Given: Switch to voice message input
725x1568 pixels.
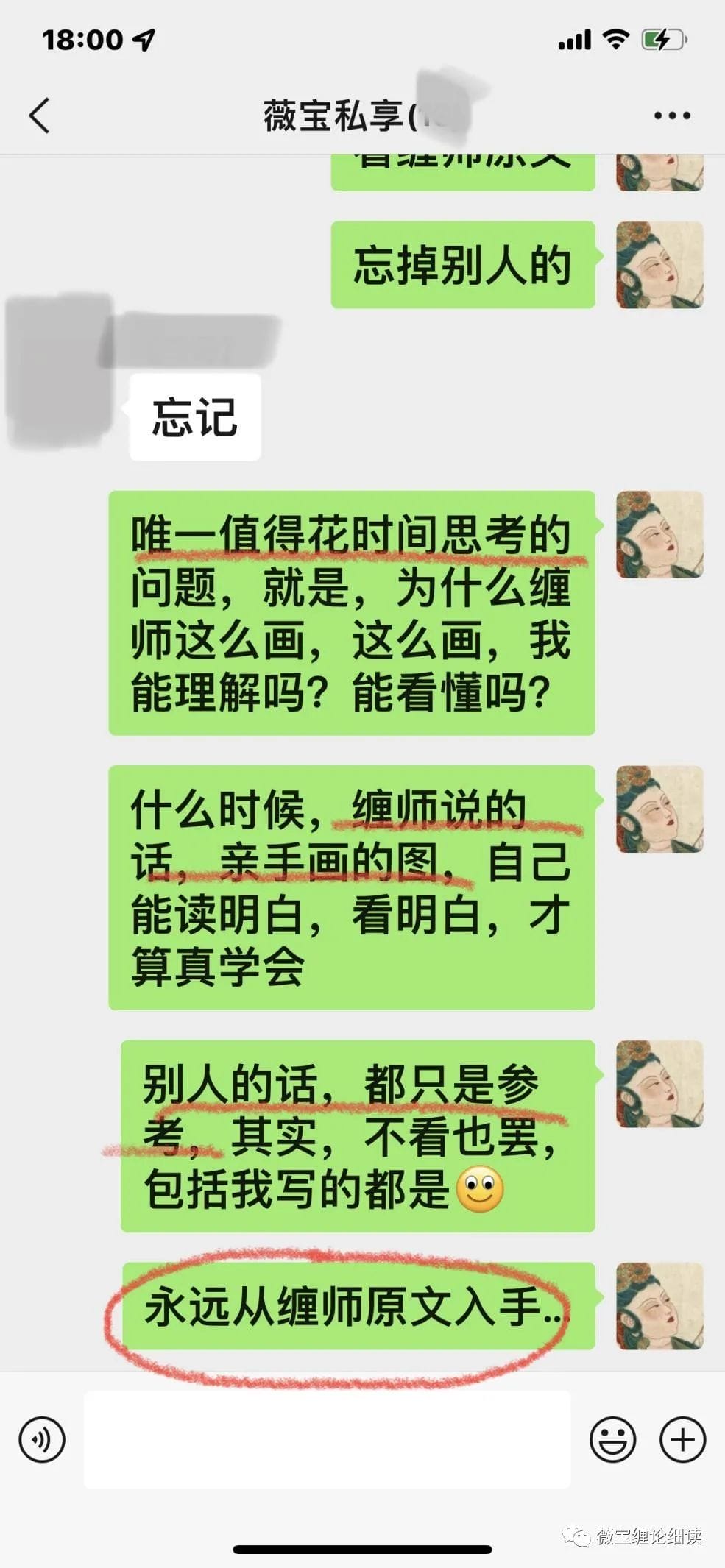Looking at the screenshot, I should [x=42, y=1439].
